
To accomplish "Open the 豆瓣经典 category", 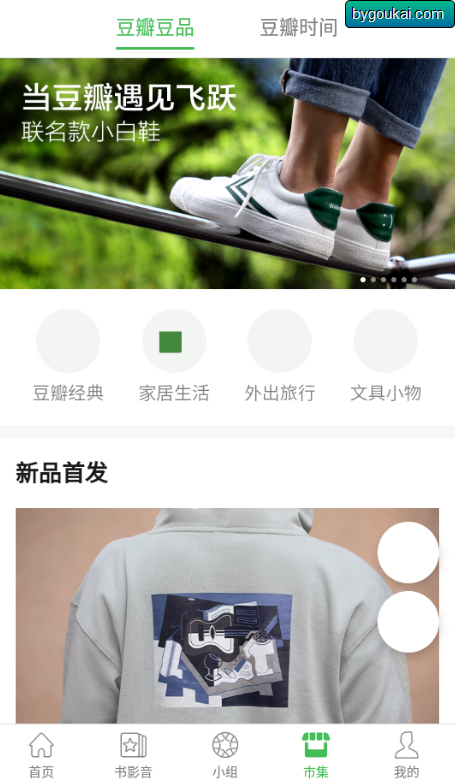I will click(x=68, y=356).
